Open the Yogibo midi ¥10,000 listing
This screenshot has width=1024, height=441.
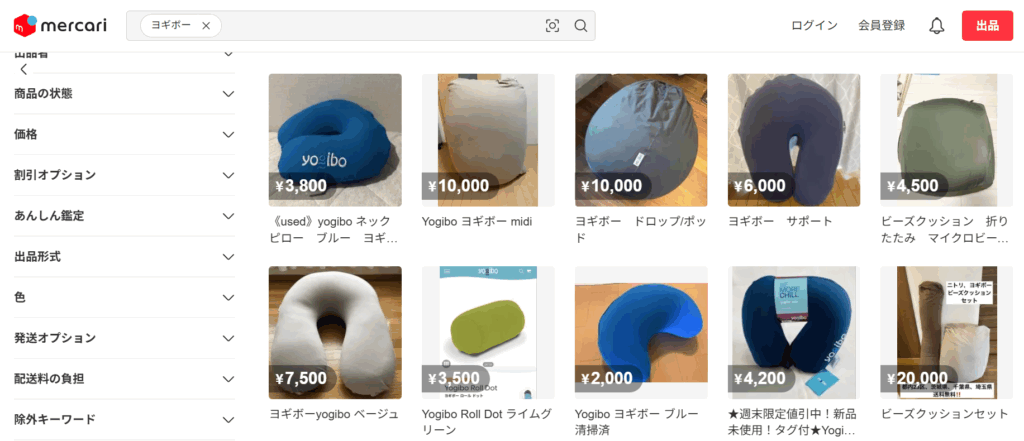pyautogui.click(x=488, y=140)
